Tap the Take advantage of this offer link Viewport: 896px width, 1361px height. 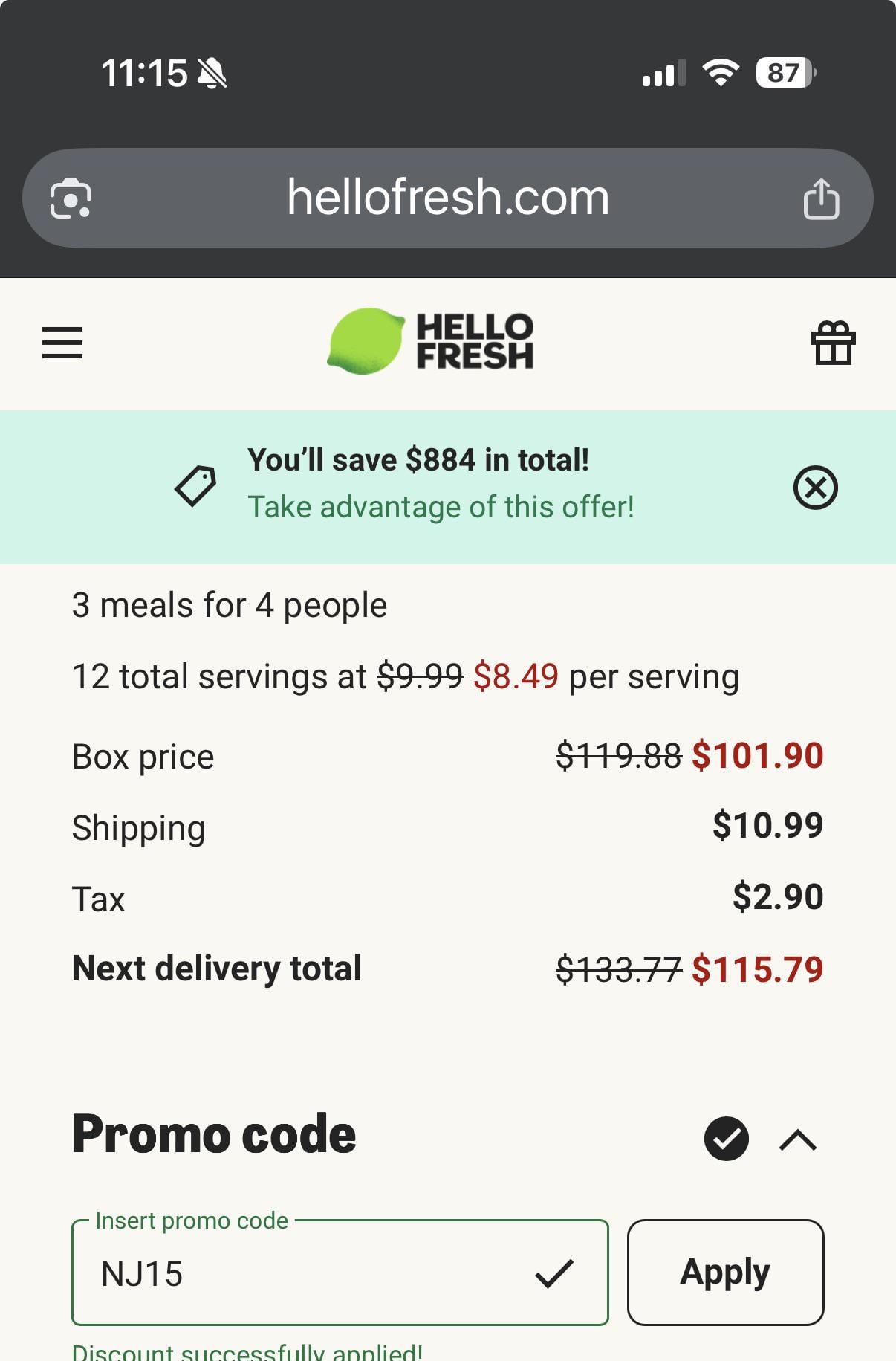(441, 508)
